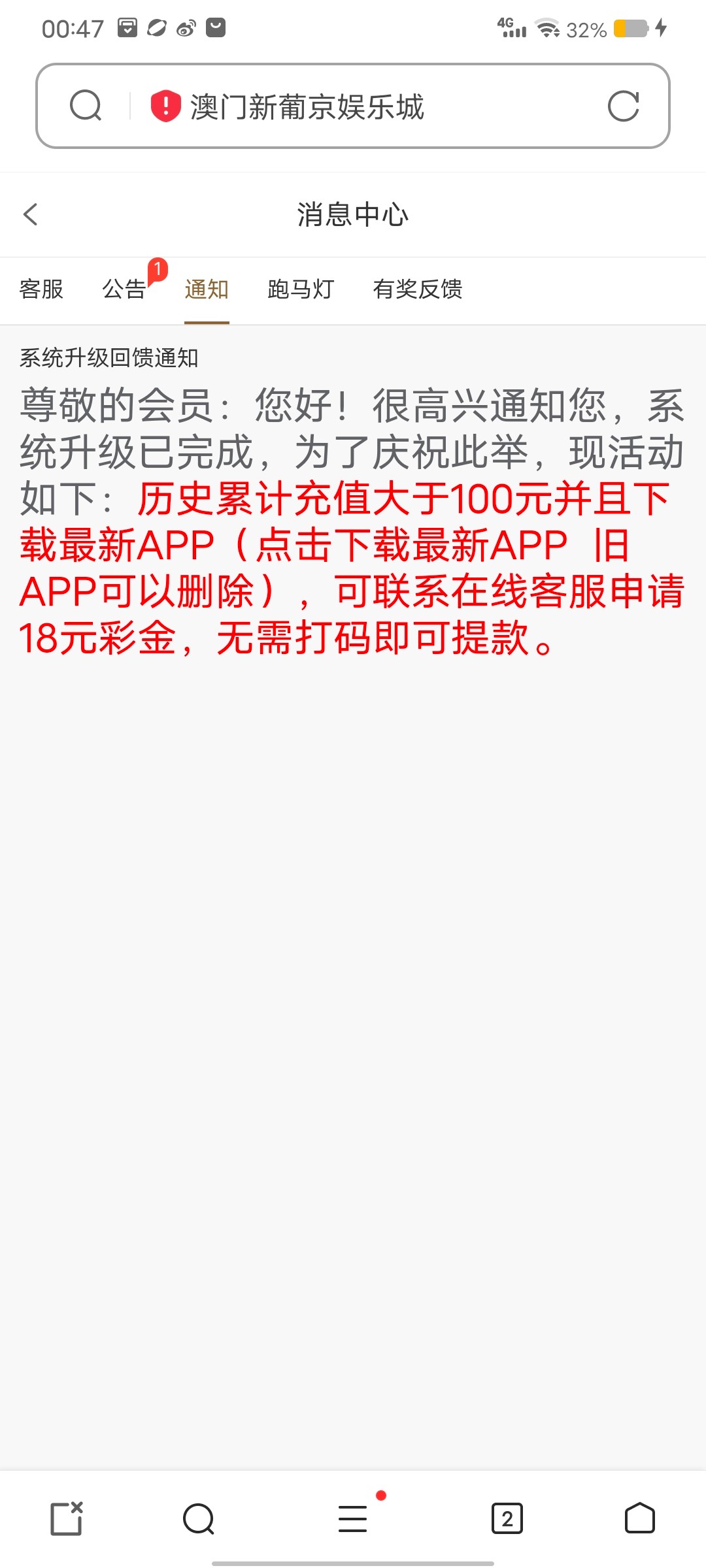Switch to the 跑马灯 tab
706x1568 pixels.
point(301,289)
